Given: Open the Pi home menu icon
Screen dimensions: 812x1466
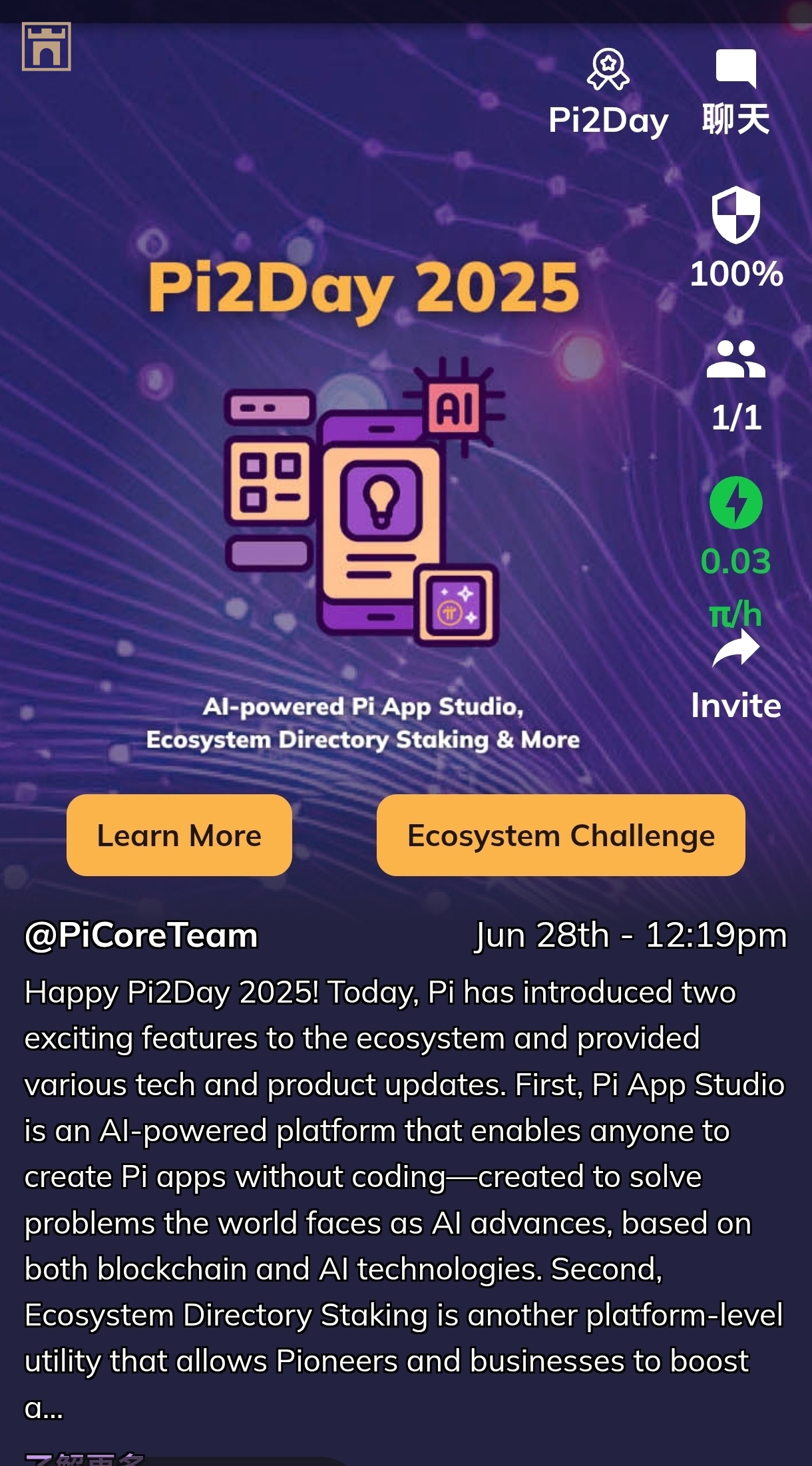Looking at the screenshot, I should click(x=46, y=47).
